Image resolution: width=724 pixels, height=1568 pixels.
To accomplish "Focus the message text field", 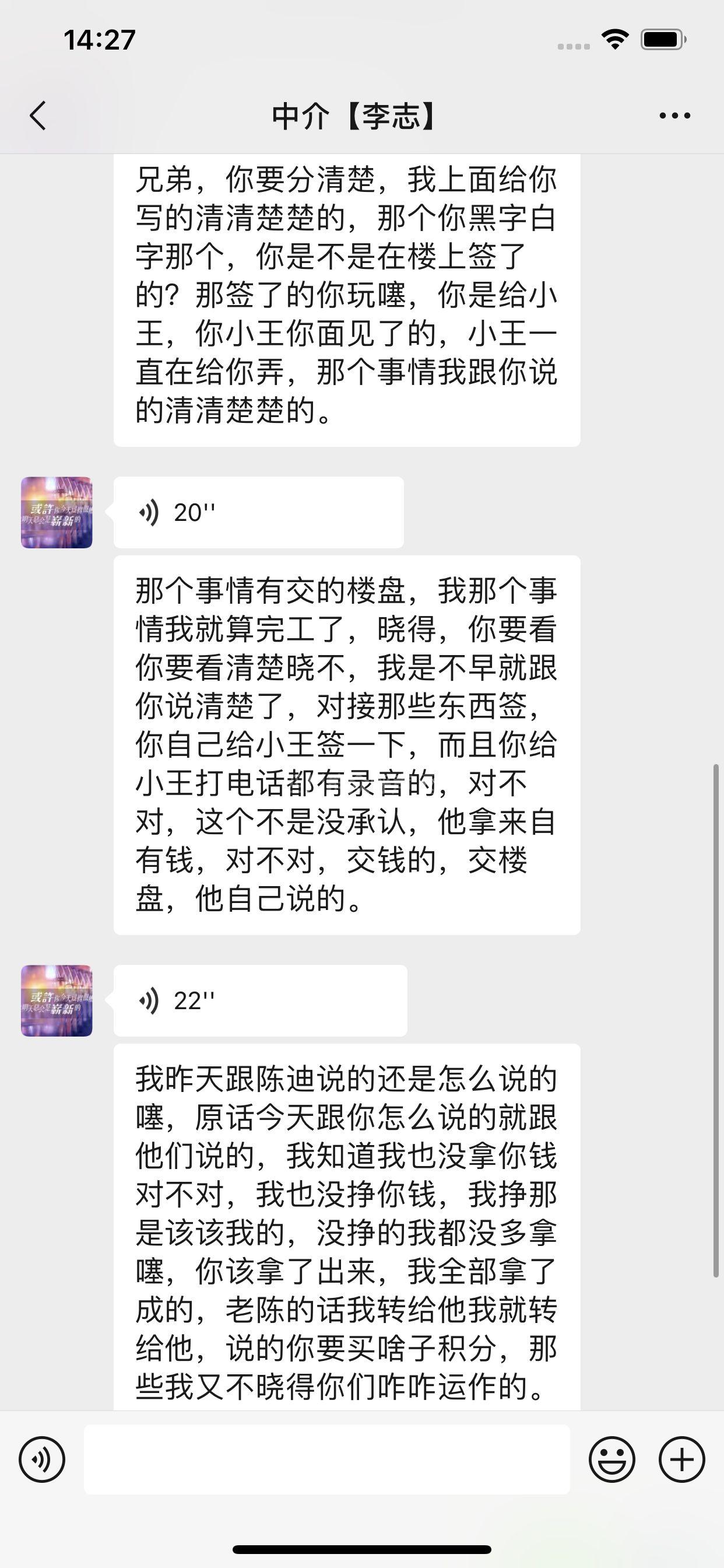I will coord(326,1459).
